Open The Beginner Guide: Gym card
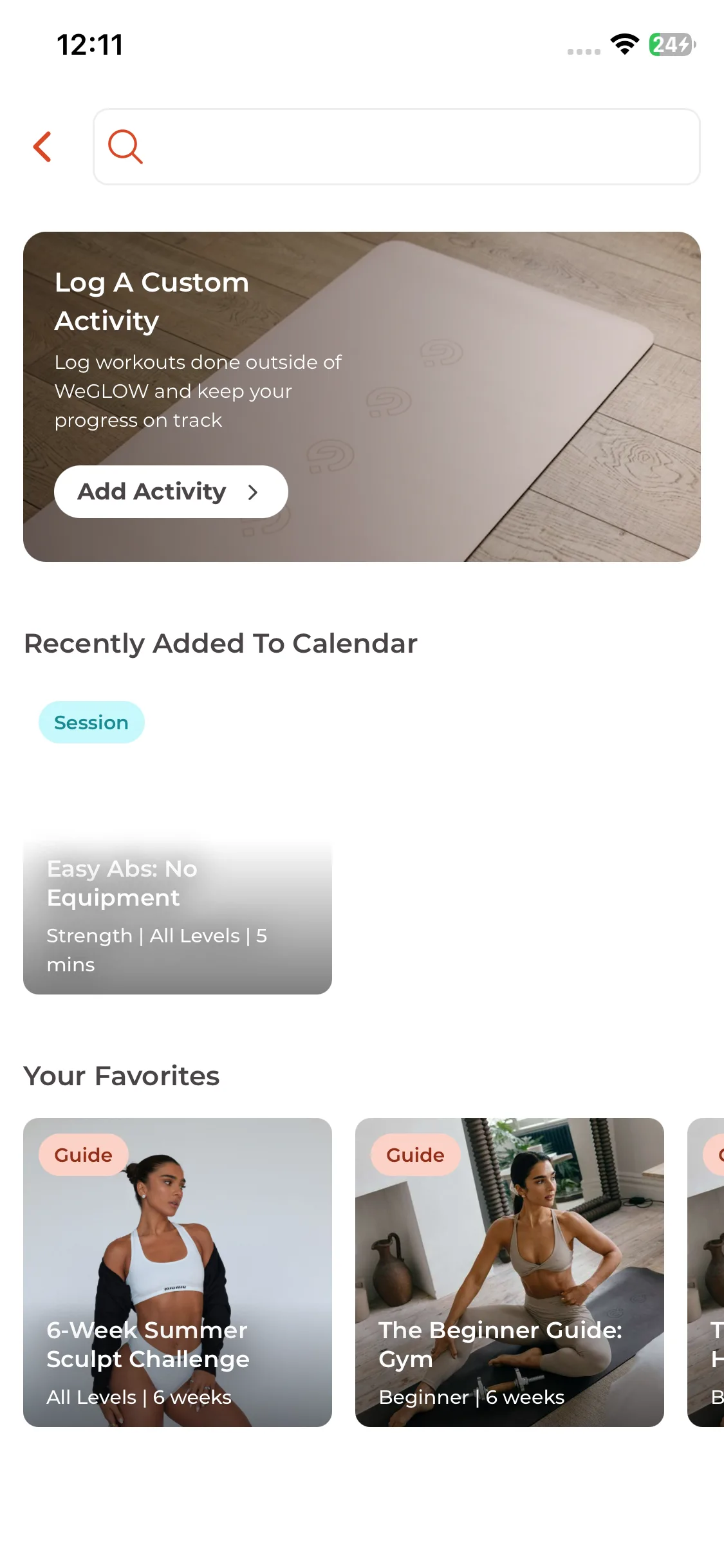The image size is (724, 1568). (x=510, y=1273)
